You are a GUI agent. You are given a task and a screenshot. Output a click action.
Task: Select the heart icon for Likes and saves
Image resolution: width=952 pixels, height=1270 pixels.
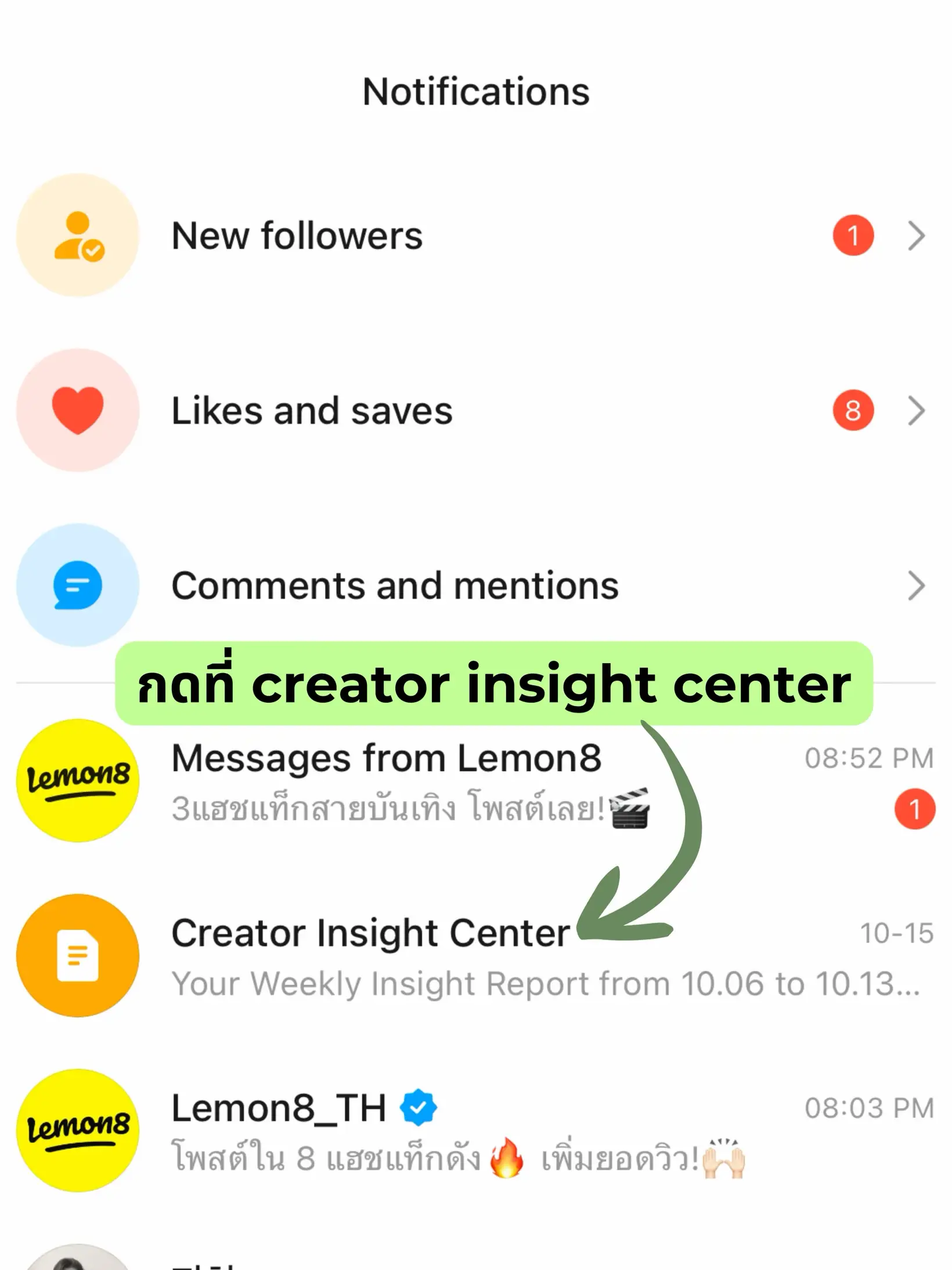point(77,411)
